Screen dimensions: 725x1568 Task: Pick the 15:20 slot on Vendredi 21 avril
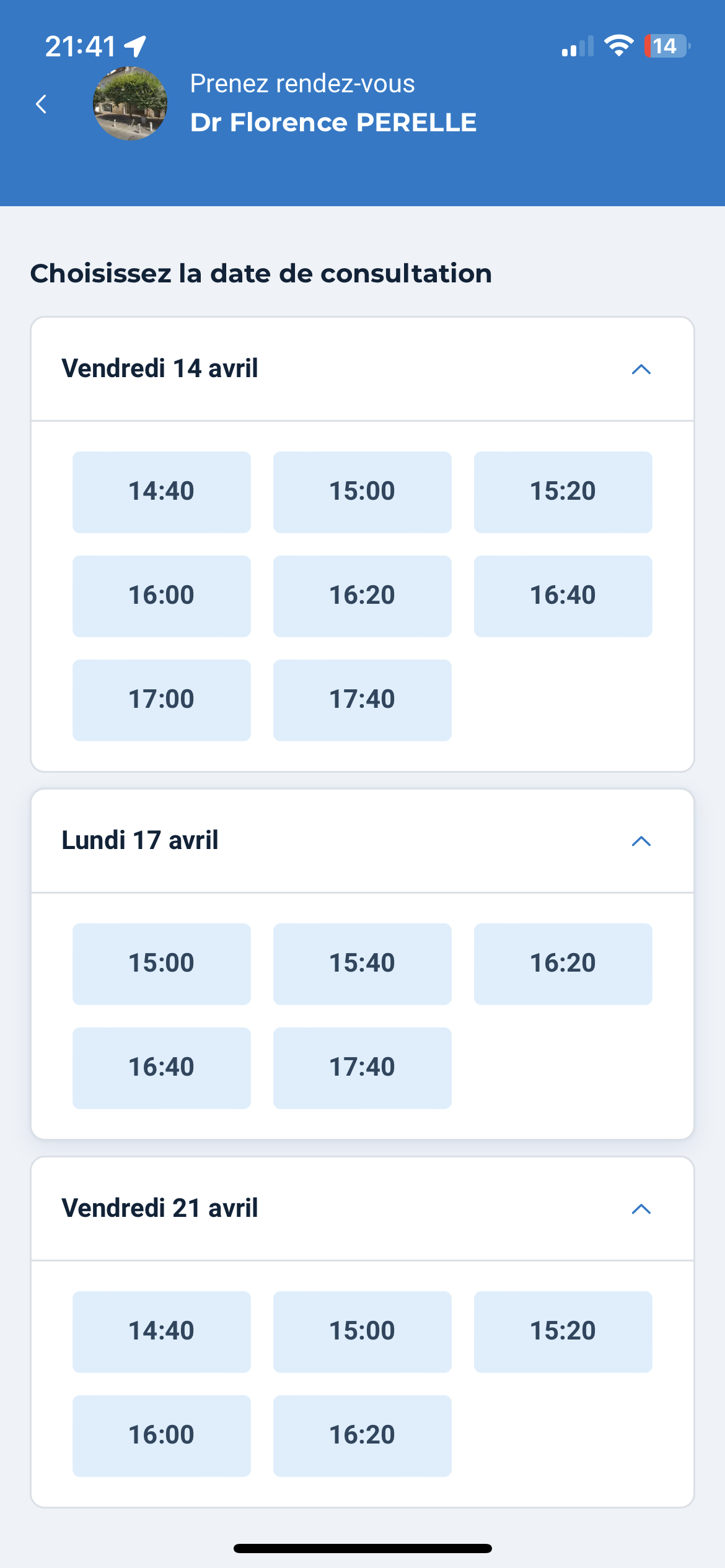(563, 1331)
